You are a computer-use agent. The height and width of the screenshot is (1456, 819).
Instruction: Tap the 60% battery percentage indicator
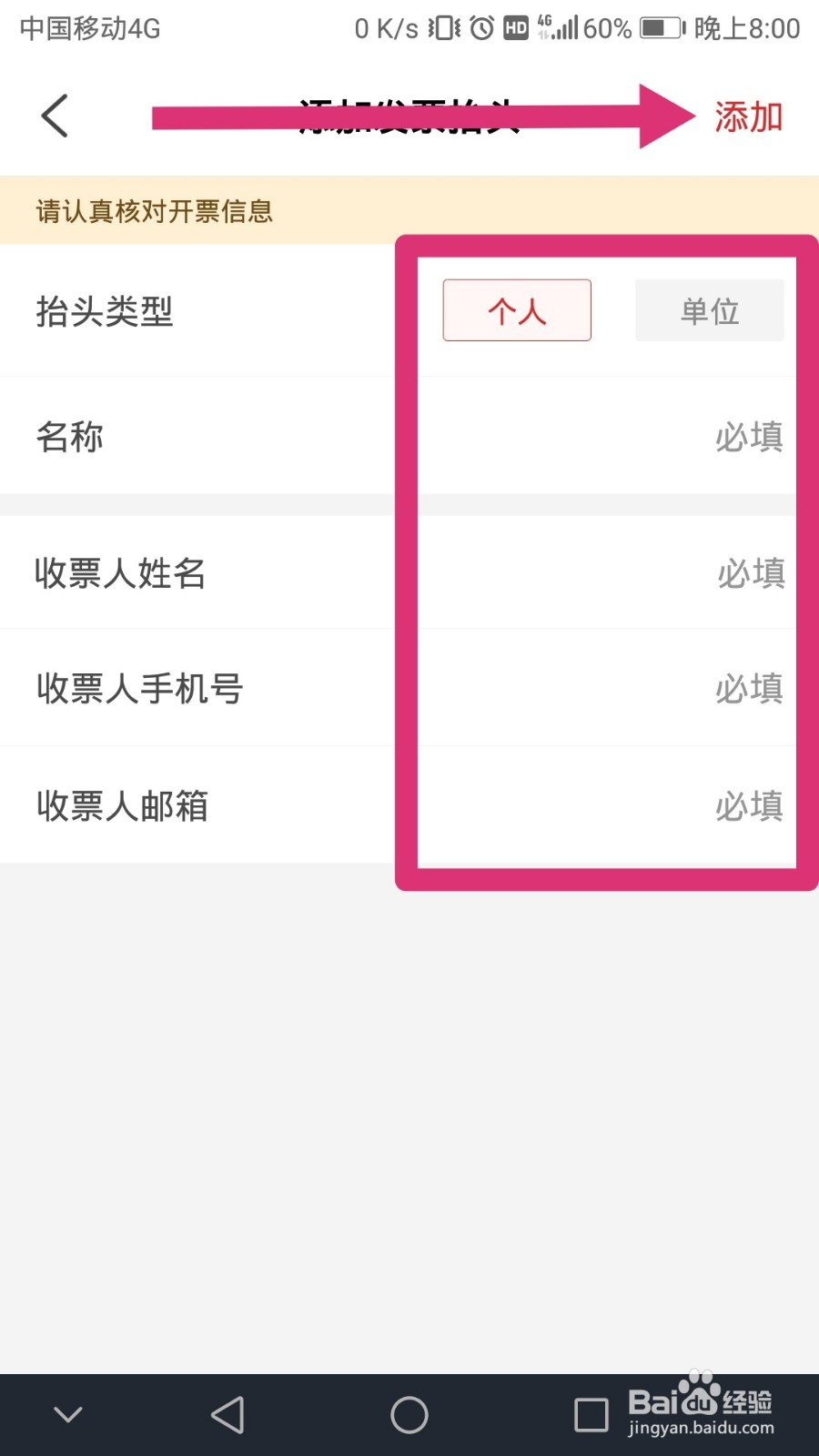pyautogui.click(x=608, y=27)
